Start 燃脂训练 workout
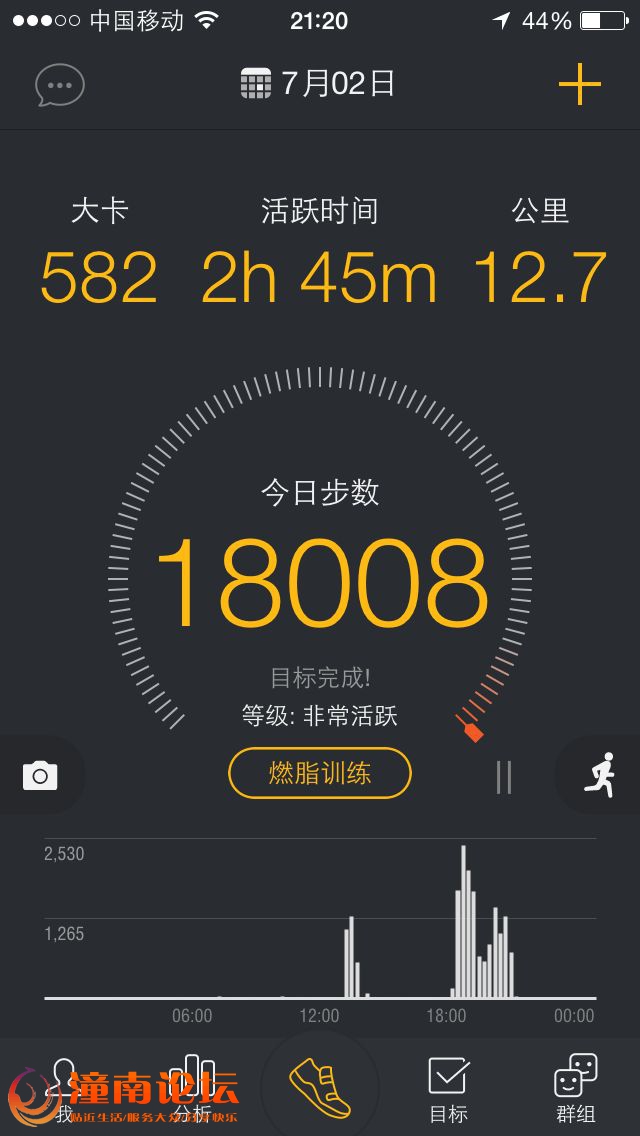This screenshot has width=640, height=1136. (x=320, y=773)
